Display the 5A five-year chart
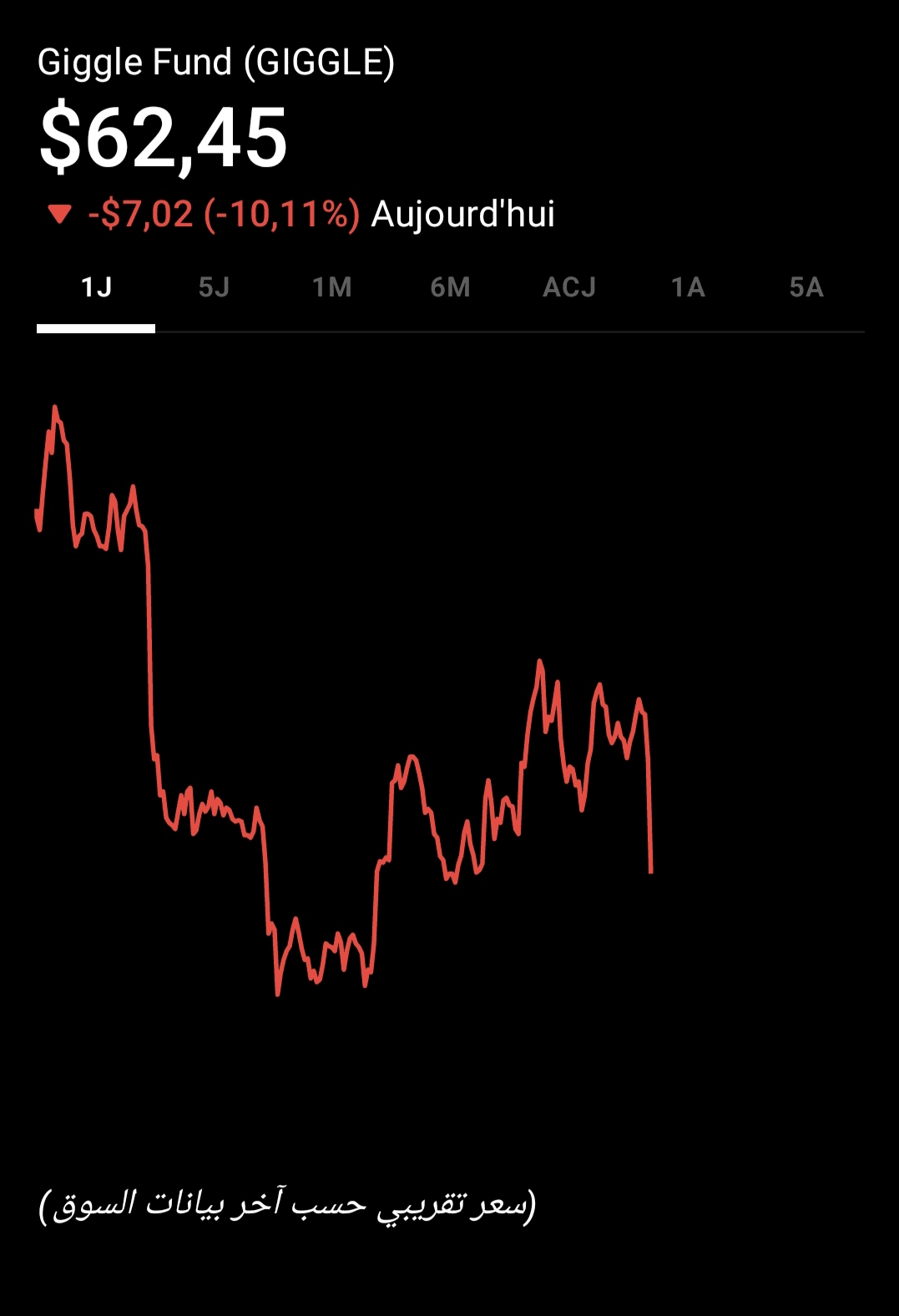 coord(806,288)
